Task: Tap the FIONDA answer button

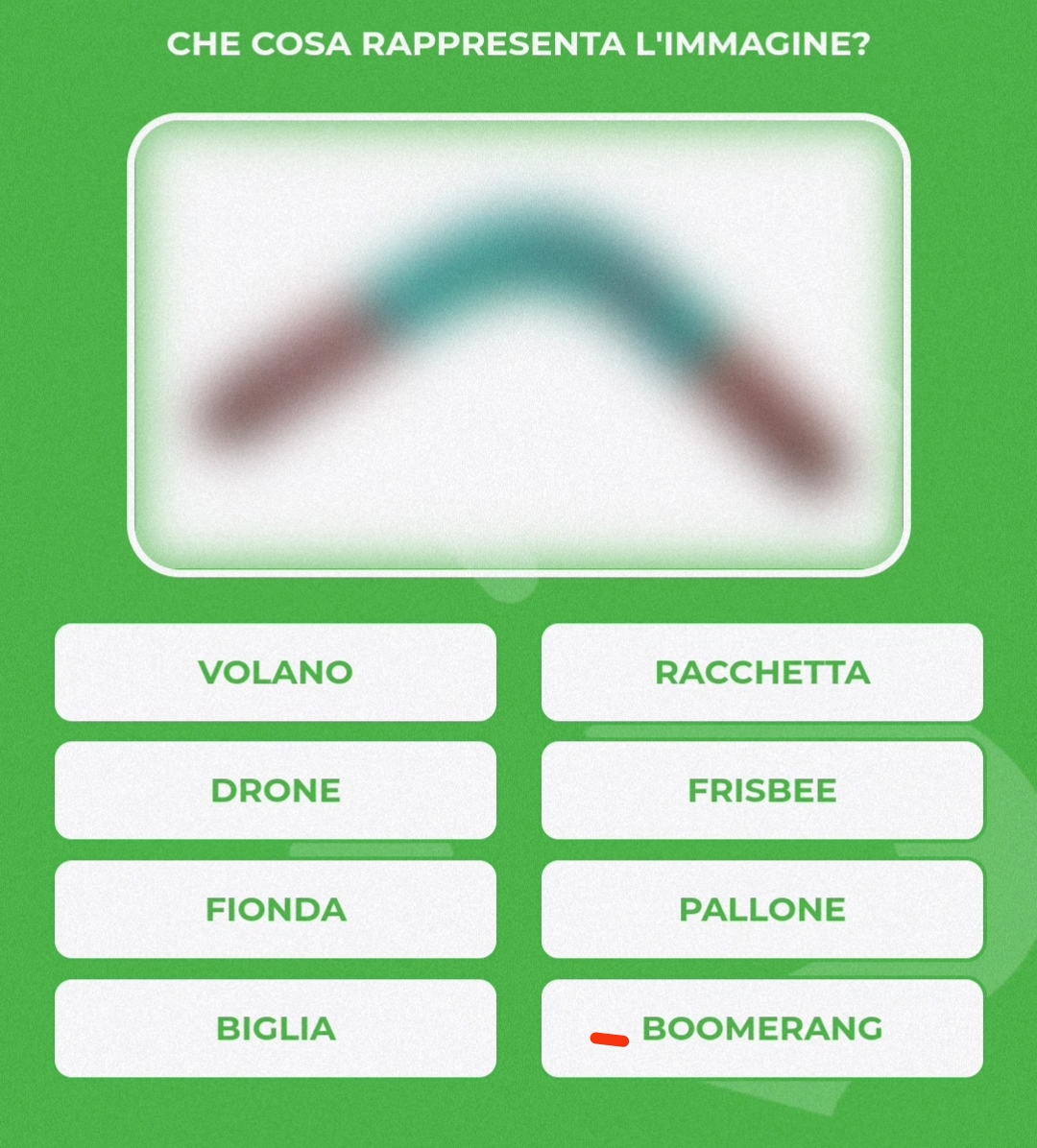Action: [276, 909]
